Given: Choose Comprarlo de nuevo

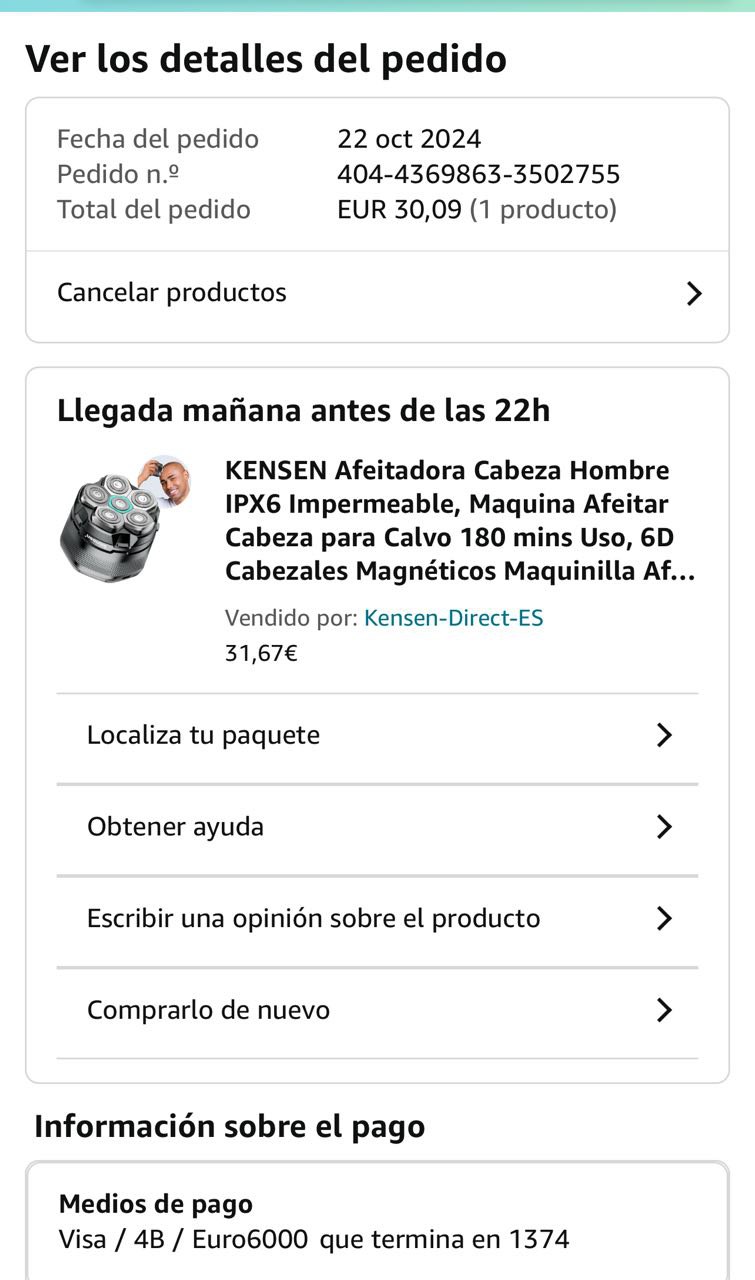Looking at the screenshot, I should pyautogui.click(x=377, y=1010).
